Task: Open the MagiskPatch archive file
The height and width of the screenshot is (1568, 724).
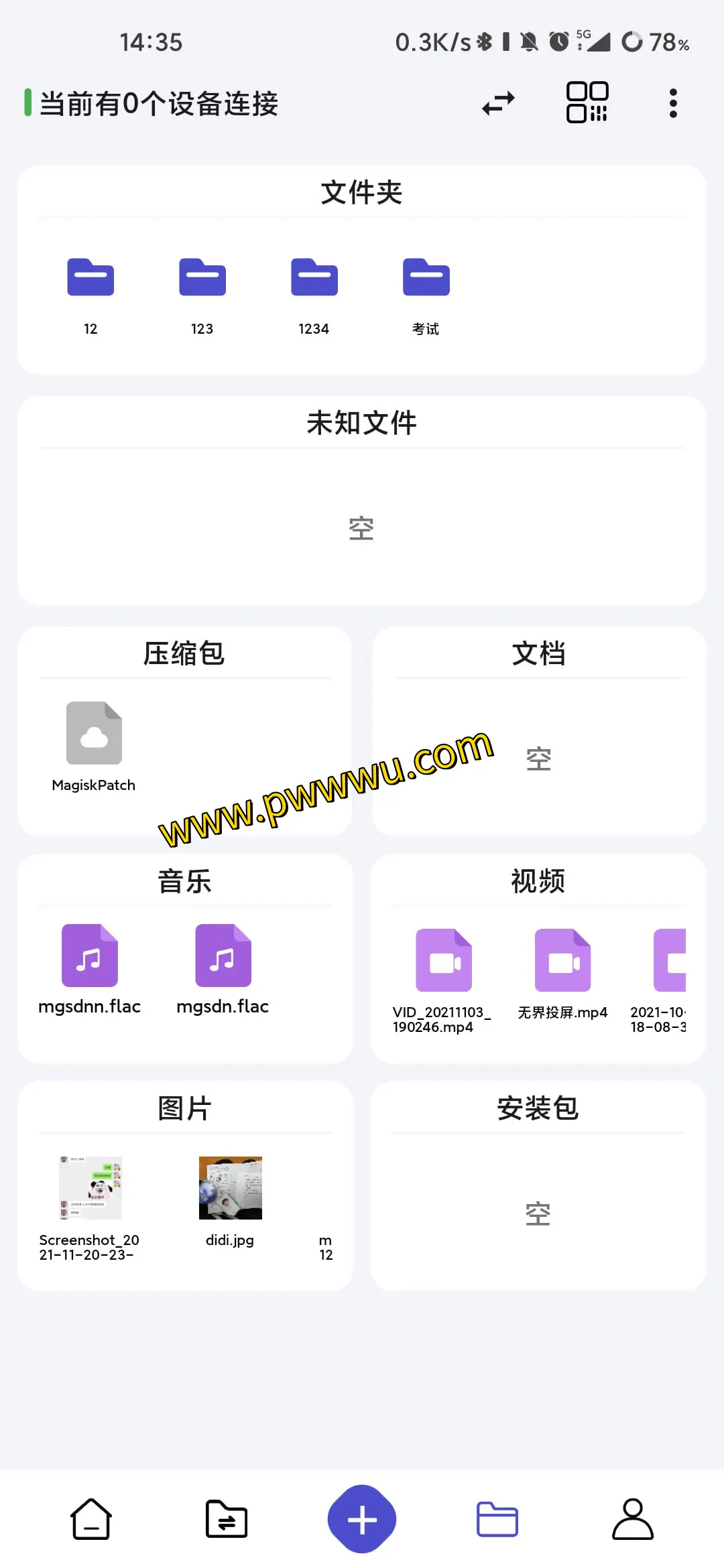Action: click(94, 734)
